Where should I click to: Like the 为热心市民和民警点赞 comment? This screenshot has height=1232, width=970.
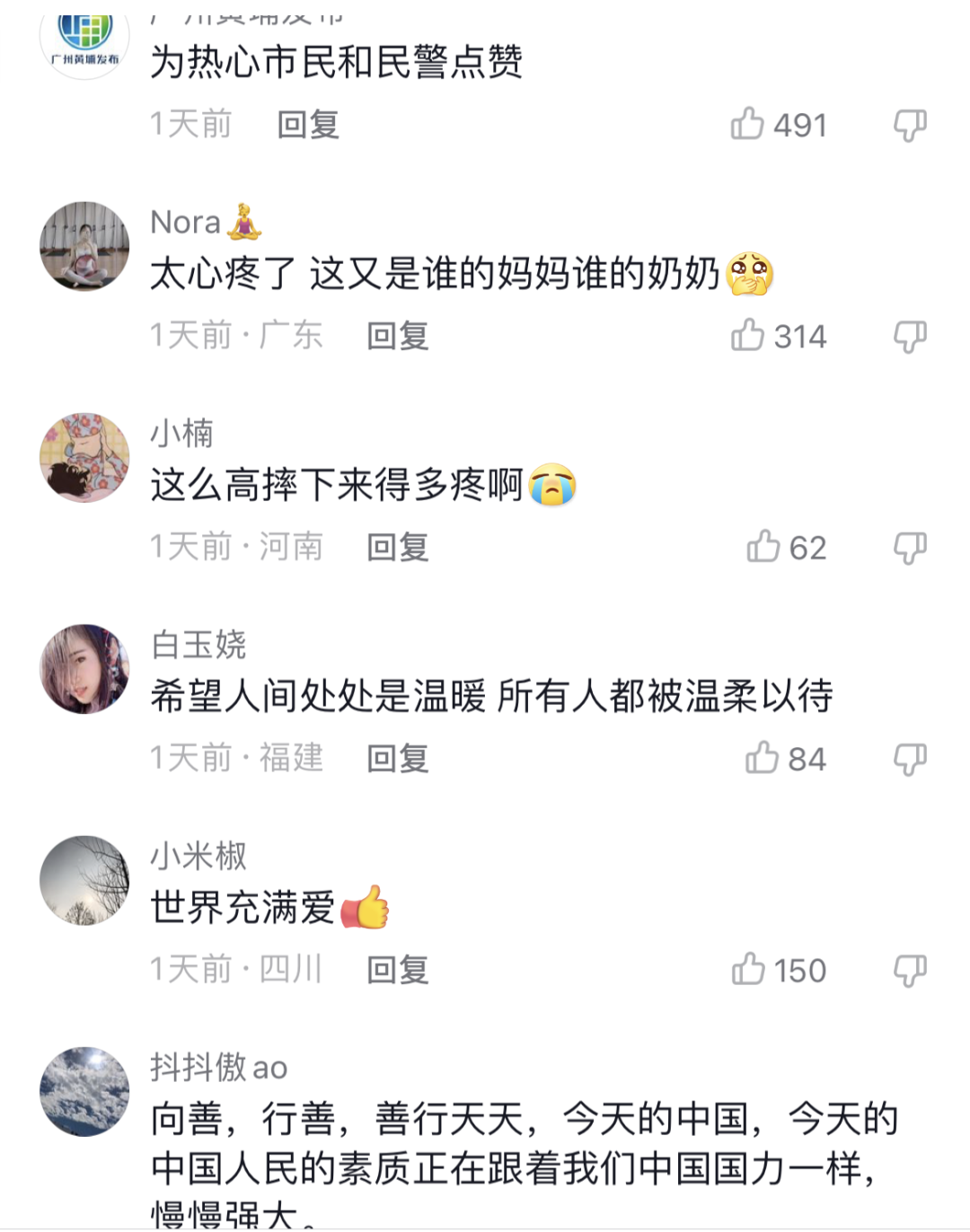click(x=747, y=125)
